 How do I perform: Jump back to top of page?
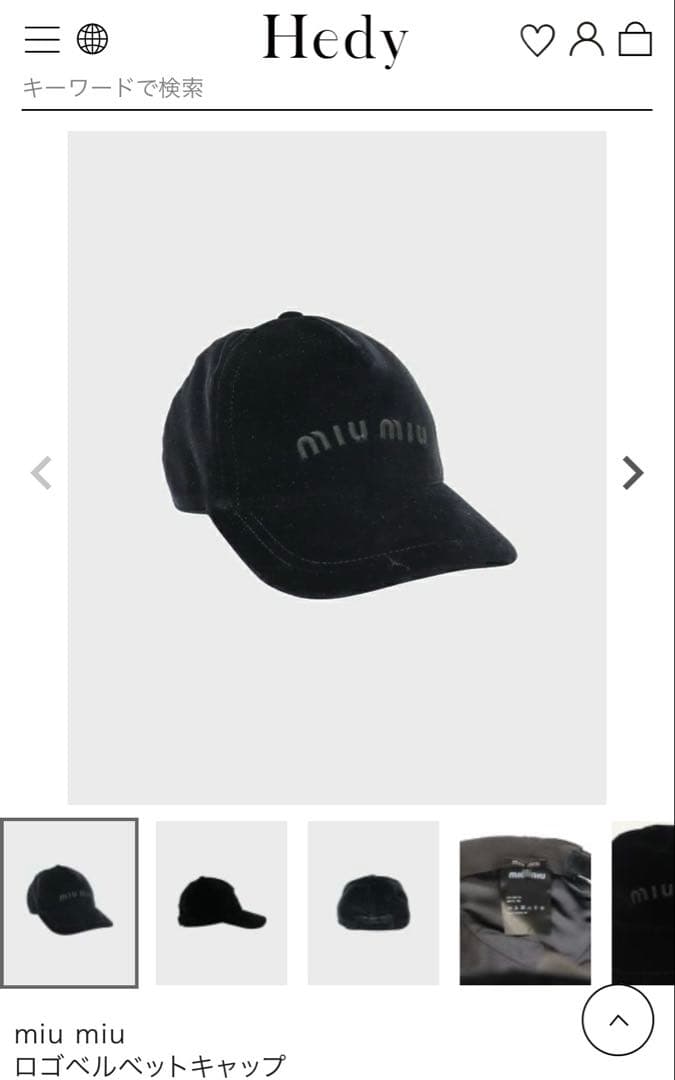click(x=618, y=1021)
